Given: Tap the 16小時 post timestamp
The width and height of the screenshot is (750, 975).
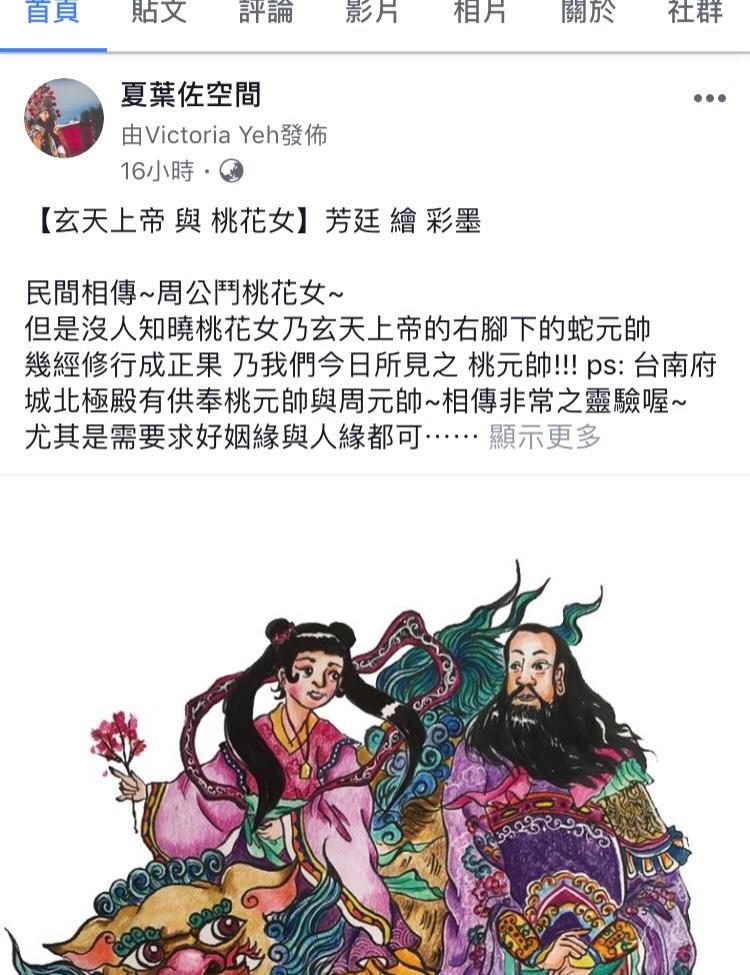Looking at the screenshot, I should pos(157,171).
